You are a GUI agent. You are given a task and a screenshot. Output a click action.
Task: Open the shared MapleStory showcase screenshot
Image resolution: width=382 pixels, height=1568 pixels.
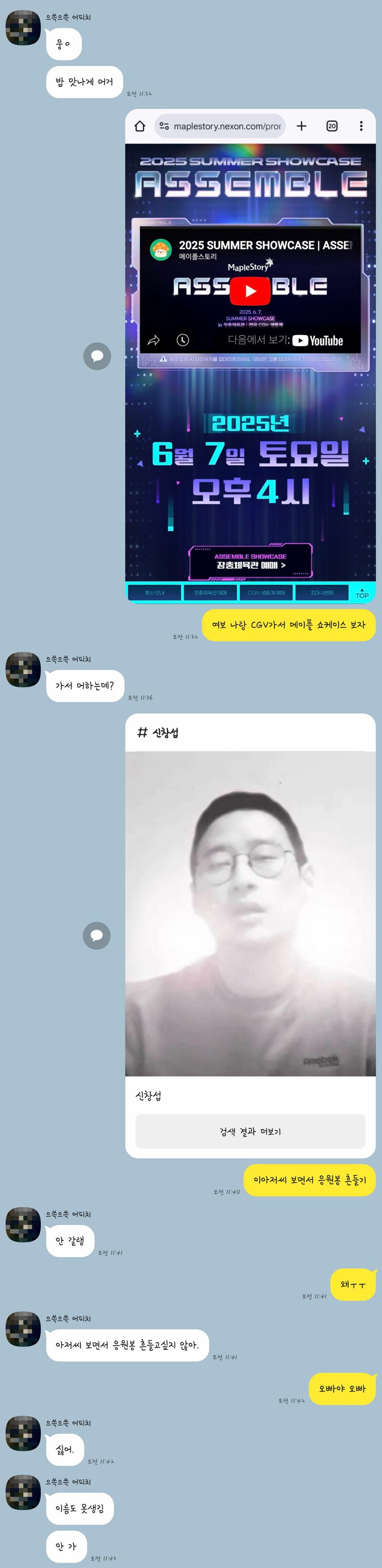[x=250, y=356]
